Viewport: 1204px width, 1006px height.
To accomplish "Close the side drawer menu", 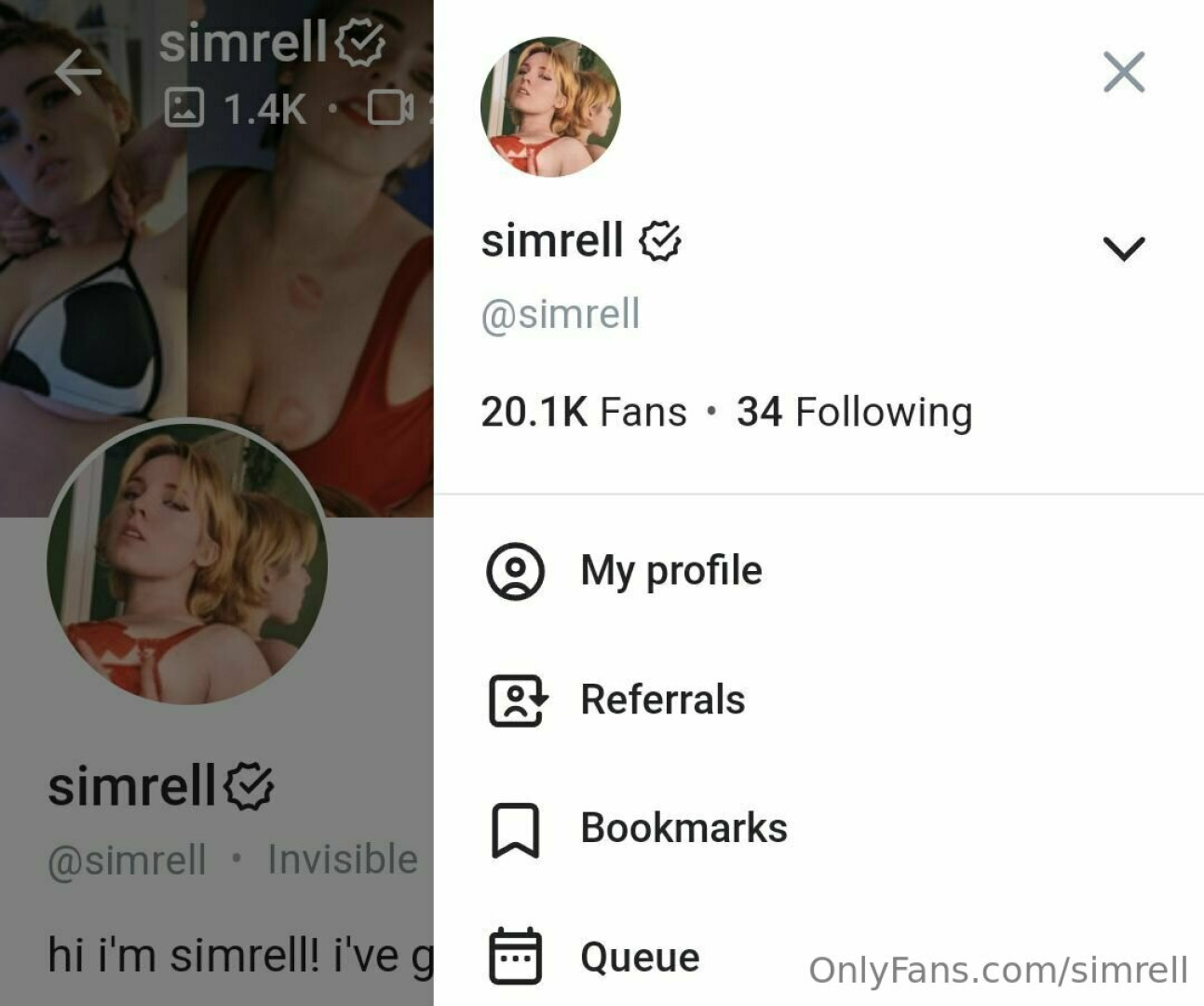I will 1123,73.
